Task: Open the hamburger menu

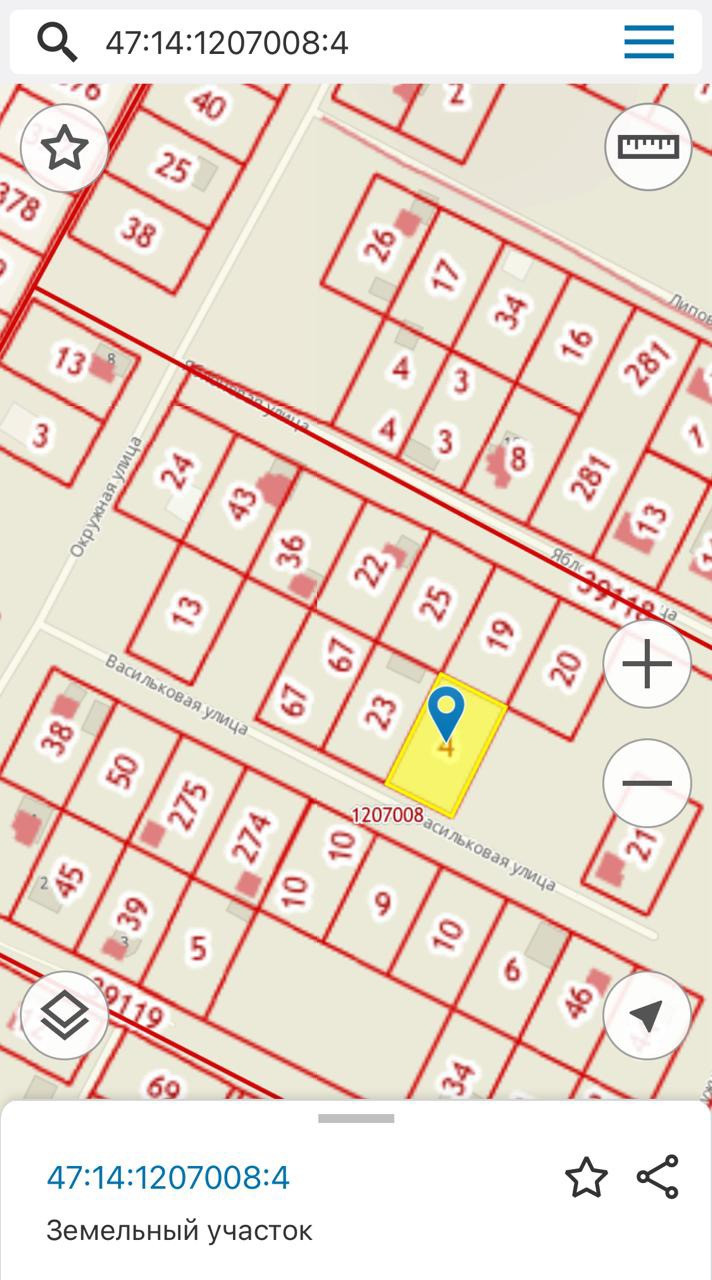Action: click(649, 42)
